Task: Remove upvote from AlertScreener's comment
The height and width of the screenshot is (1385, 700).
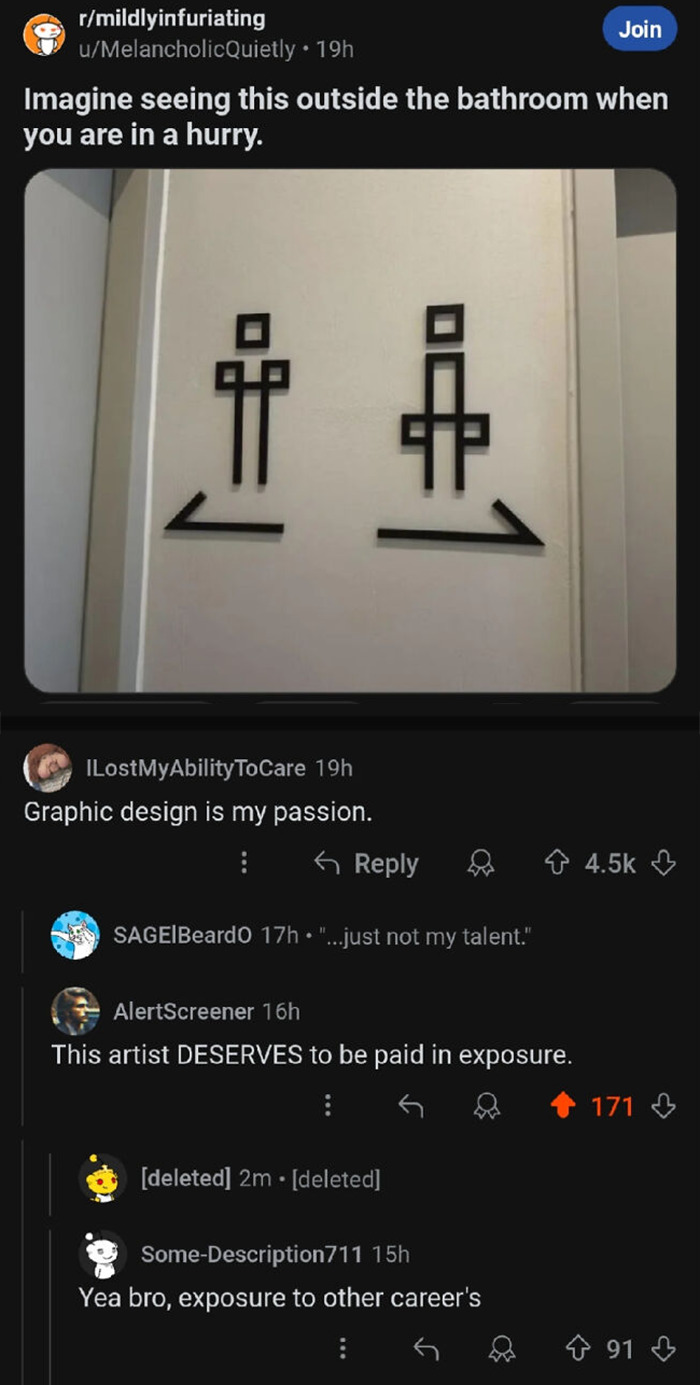Action: click(563, 1105)
